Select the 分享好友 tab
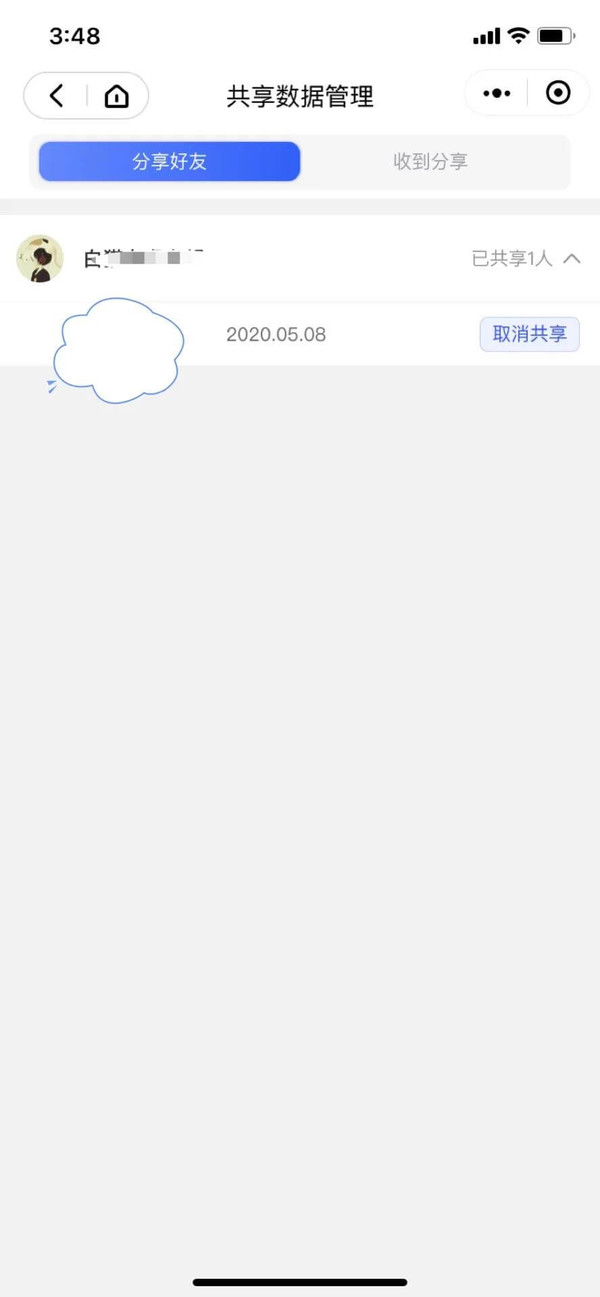600x1297 pixels. [170, 162]
